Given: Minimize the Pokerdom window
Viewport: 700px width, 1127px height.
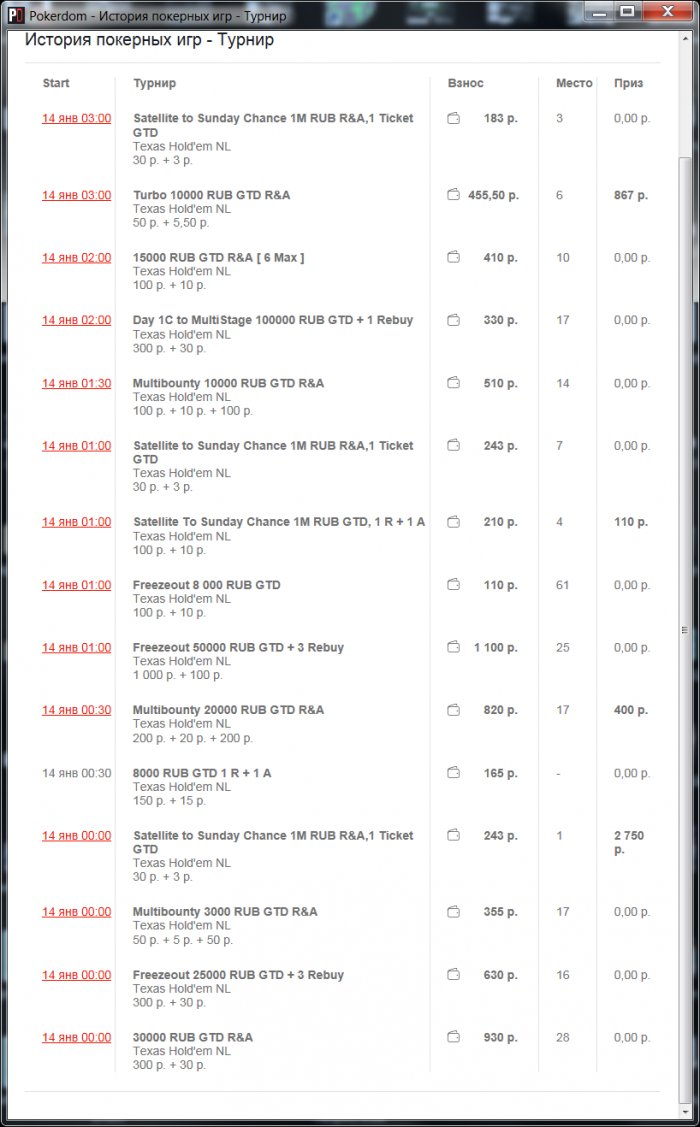Looking at the screenshot, I should click(599, 11).
